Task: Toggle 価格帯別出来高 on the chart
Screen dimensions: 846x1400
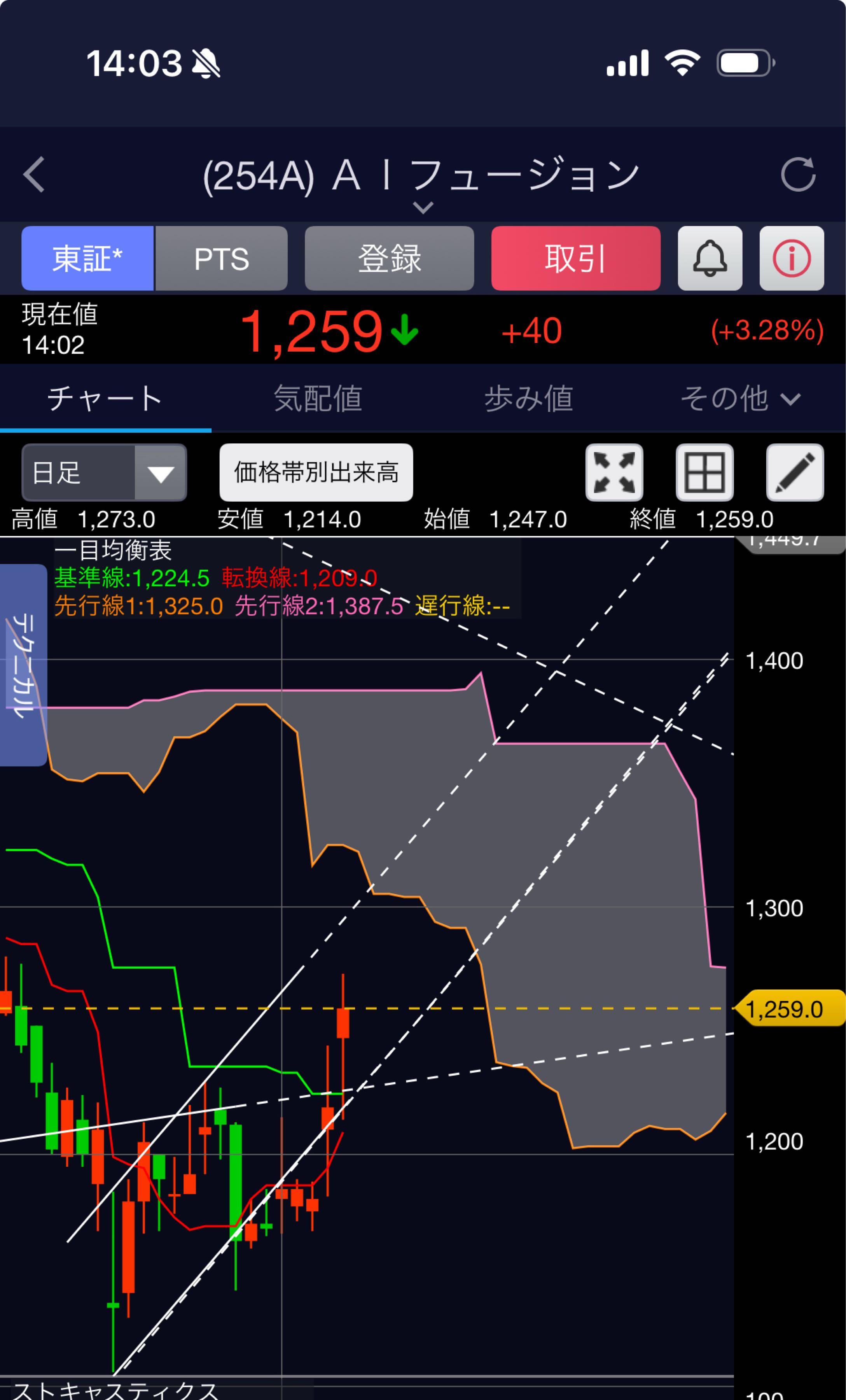Action: (x=316, y=473)
